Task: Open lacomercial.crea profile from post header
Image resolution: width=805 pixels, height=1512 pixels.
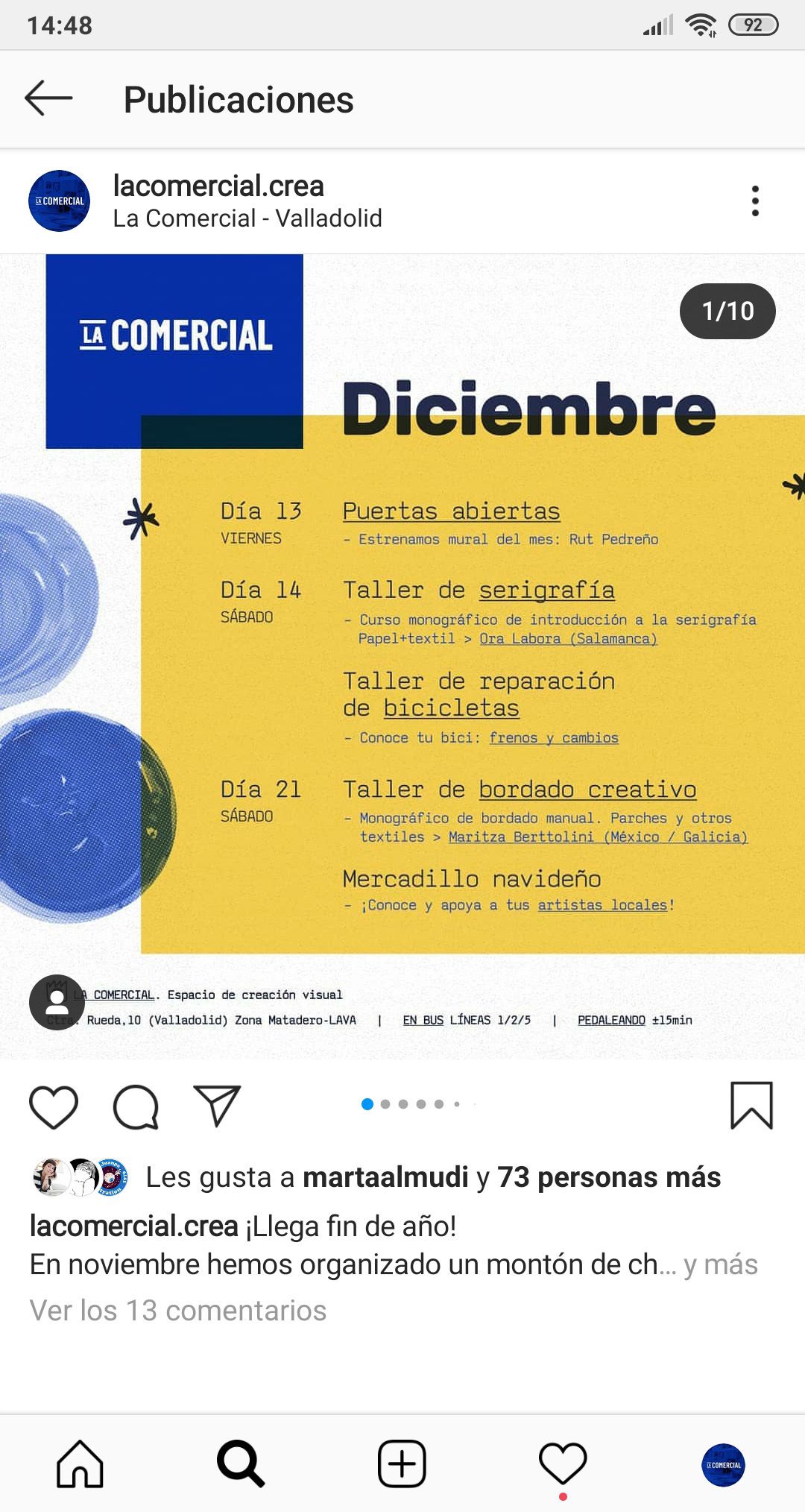Action: tap(218, 186)
